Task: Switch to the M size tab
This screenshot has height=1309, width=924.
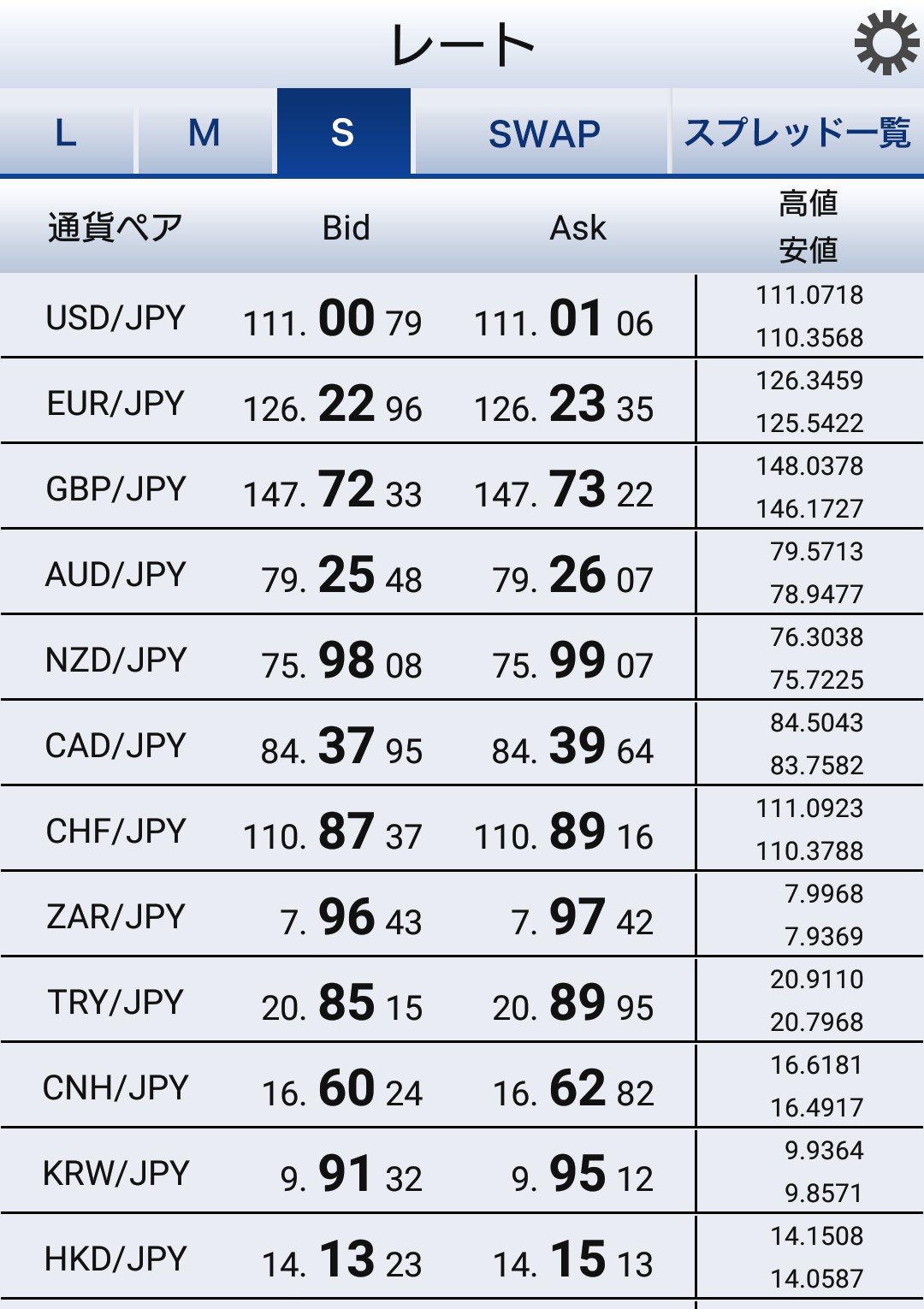Action: [x=204, y=133]
